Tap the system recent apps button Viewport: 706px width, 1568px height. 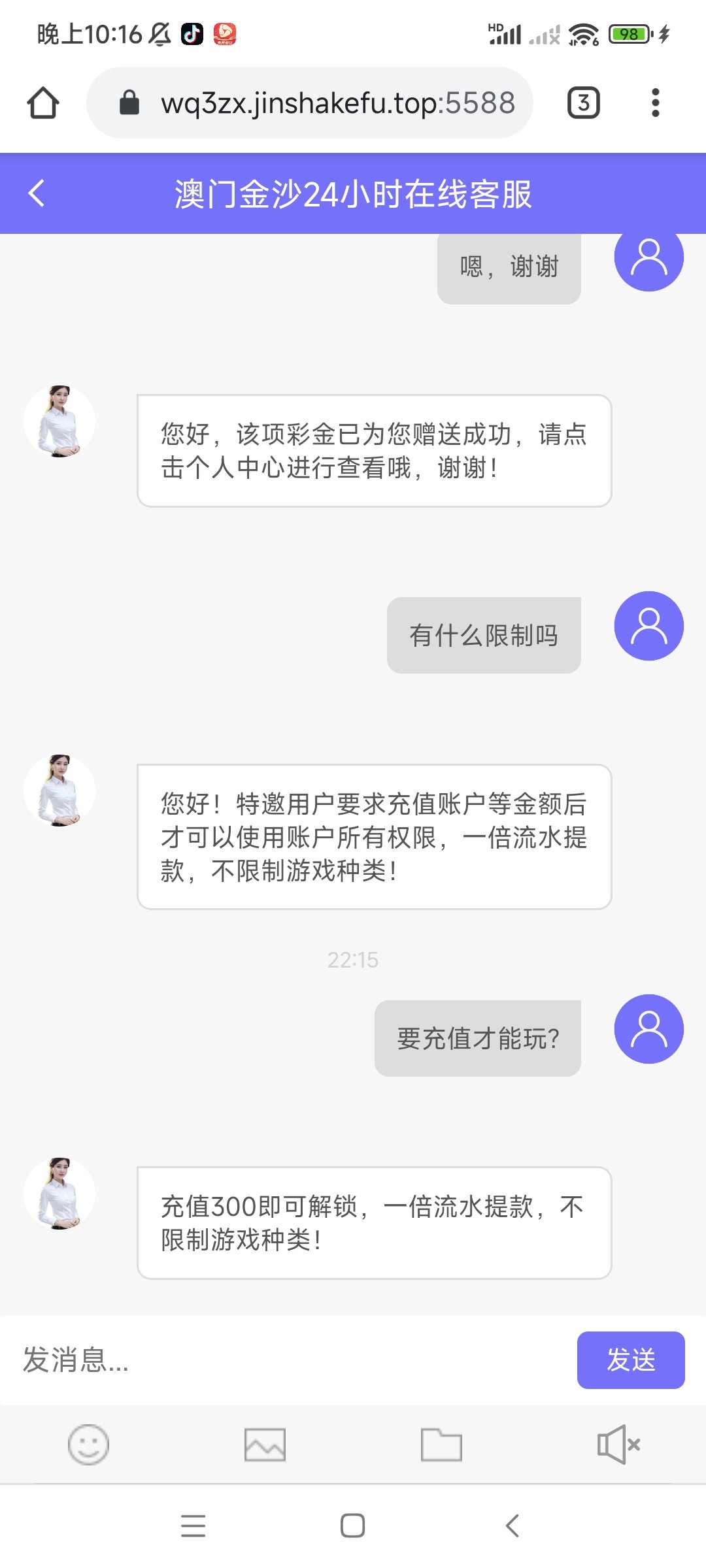point(193,1526)
